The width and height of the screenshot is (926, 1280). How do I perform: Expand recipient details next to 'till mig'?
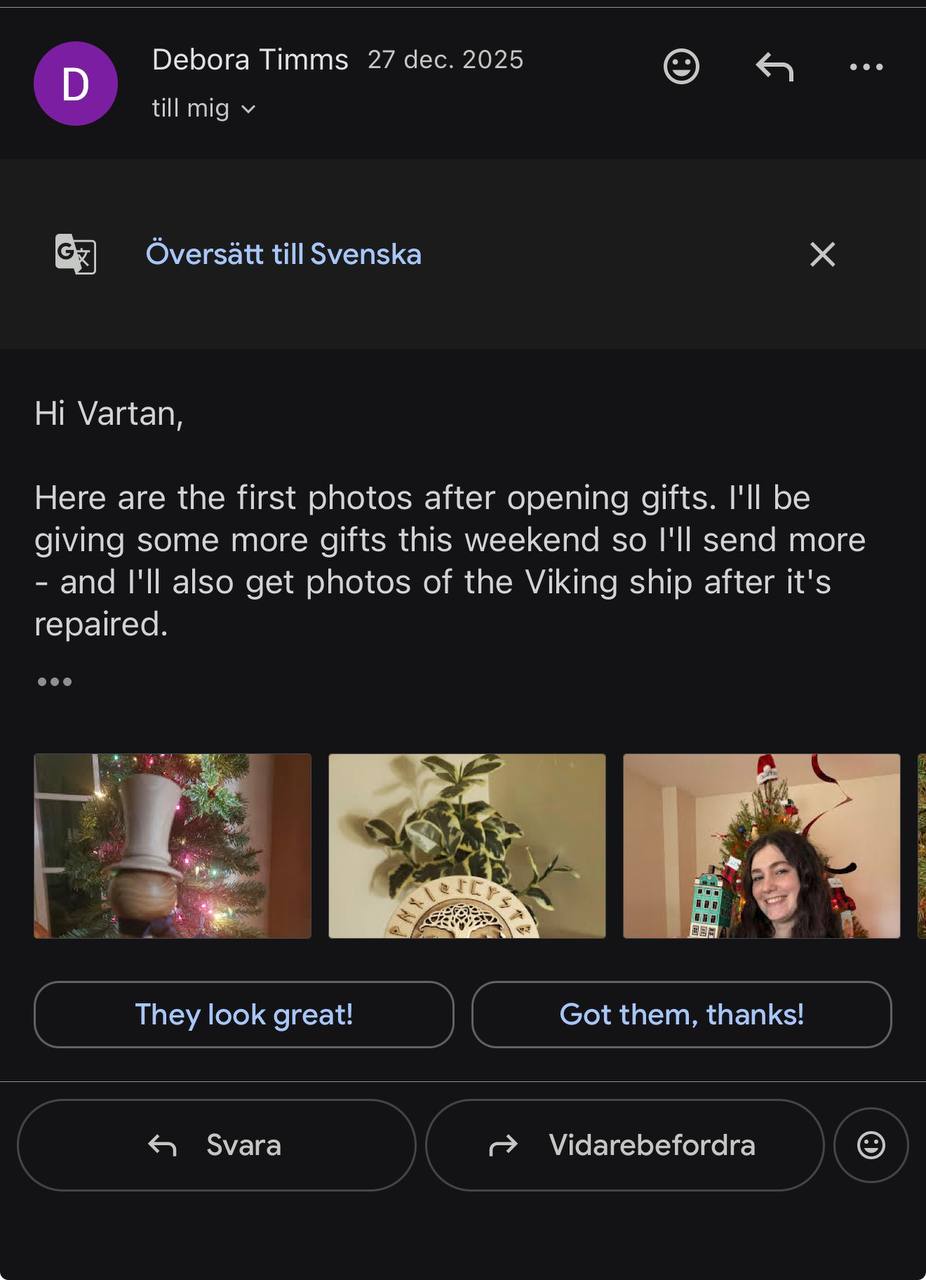click(x=249, y=109)
